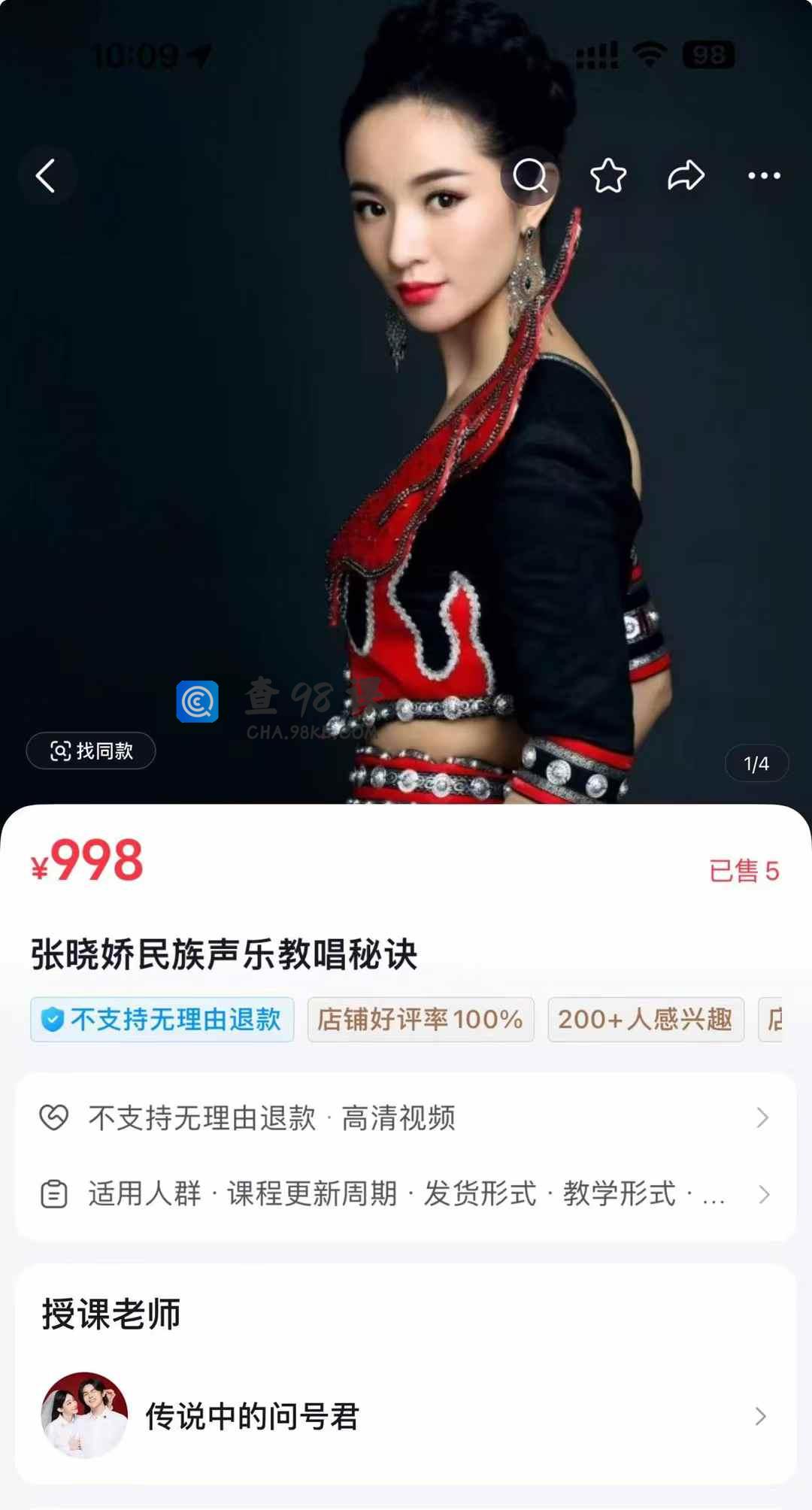Viewport: 812px width, 1510px height.
Task: Share this course listing
Action: [686, 176]
